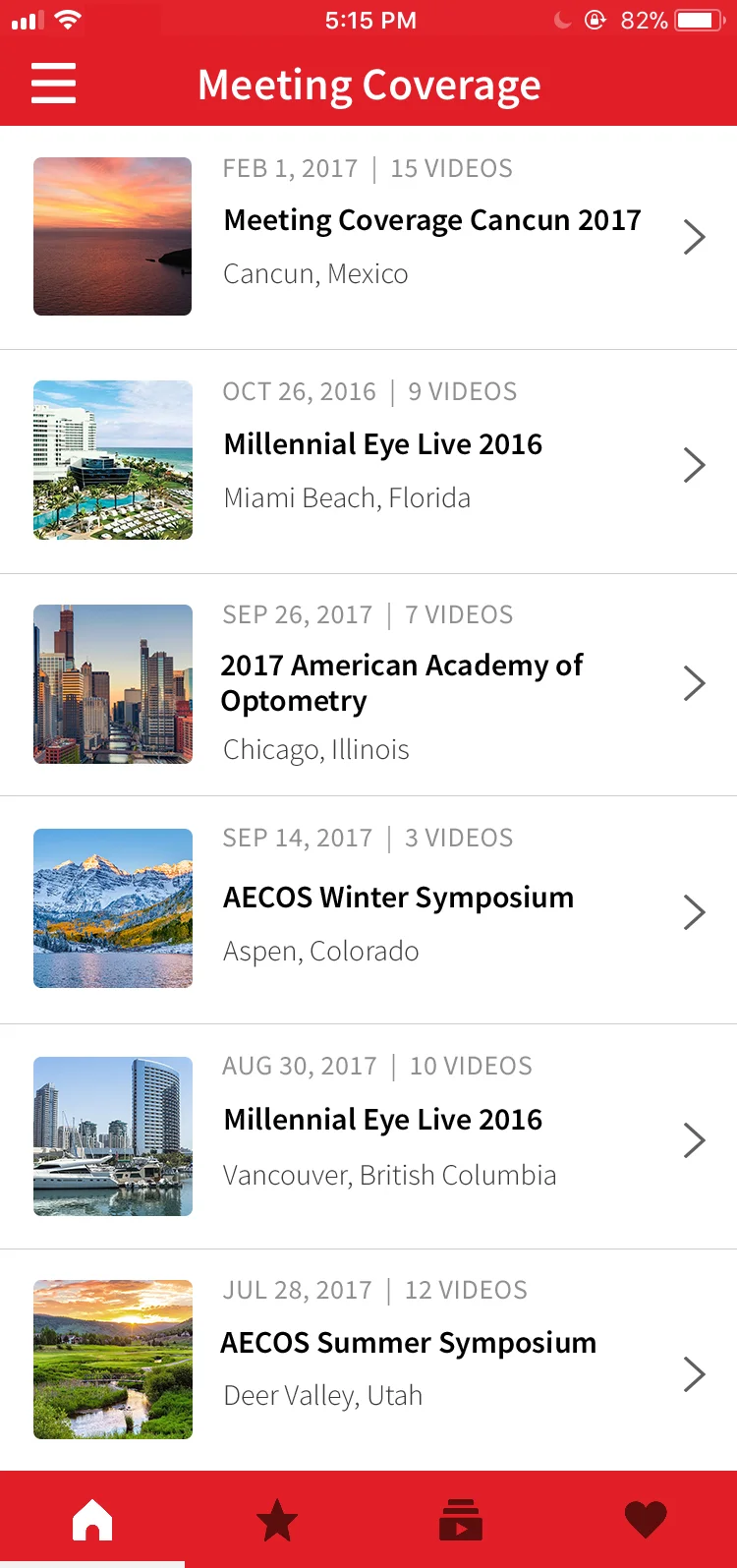Switch to the star tab
The image size is (737, 1568).
pos(277,1520)
